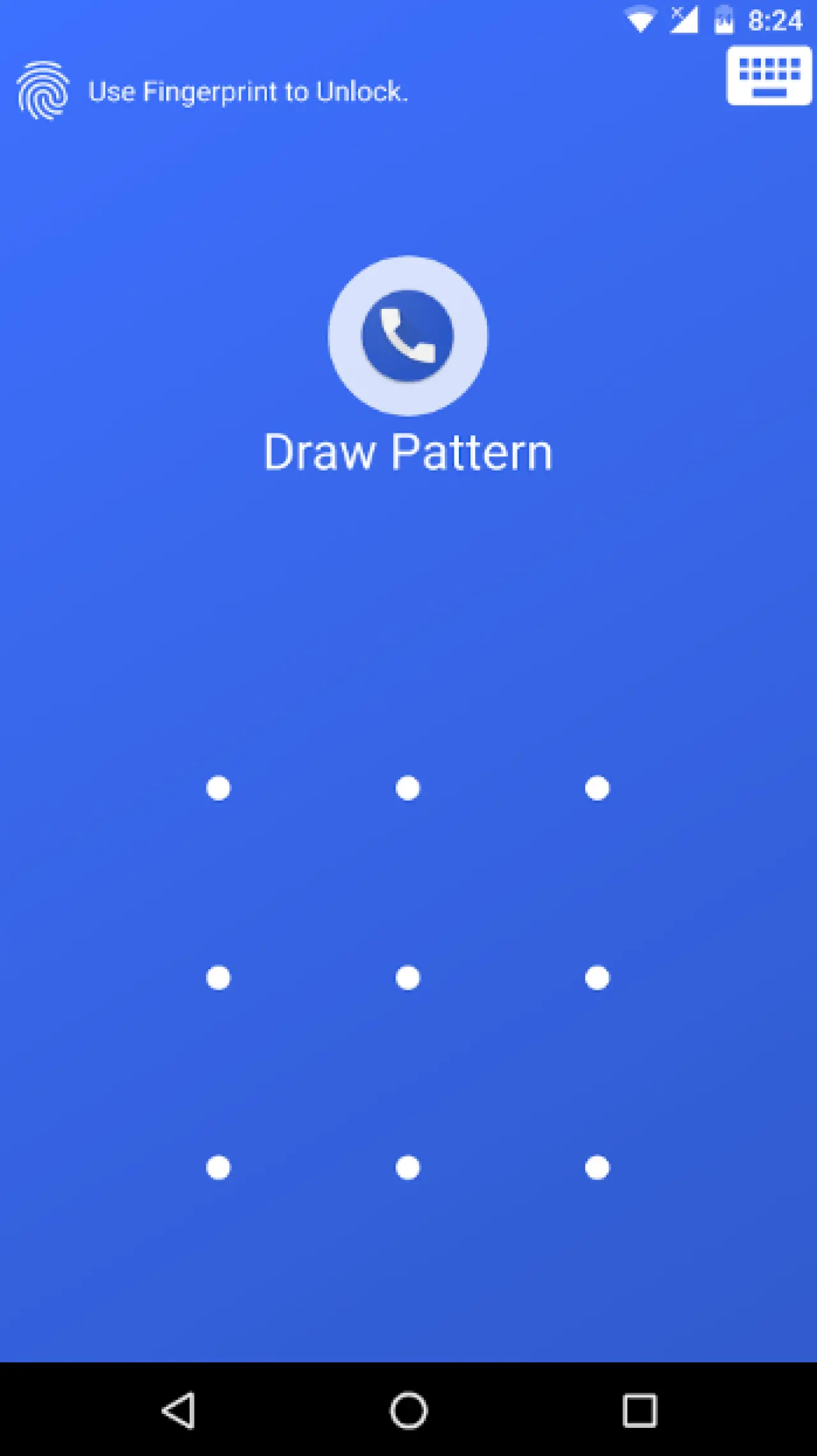This screenshot has width=817, height=1456.
Task: Touch the bottom-right pattern dot
Action: [x=597, y=1167]
